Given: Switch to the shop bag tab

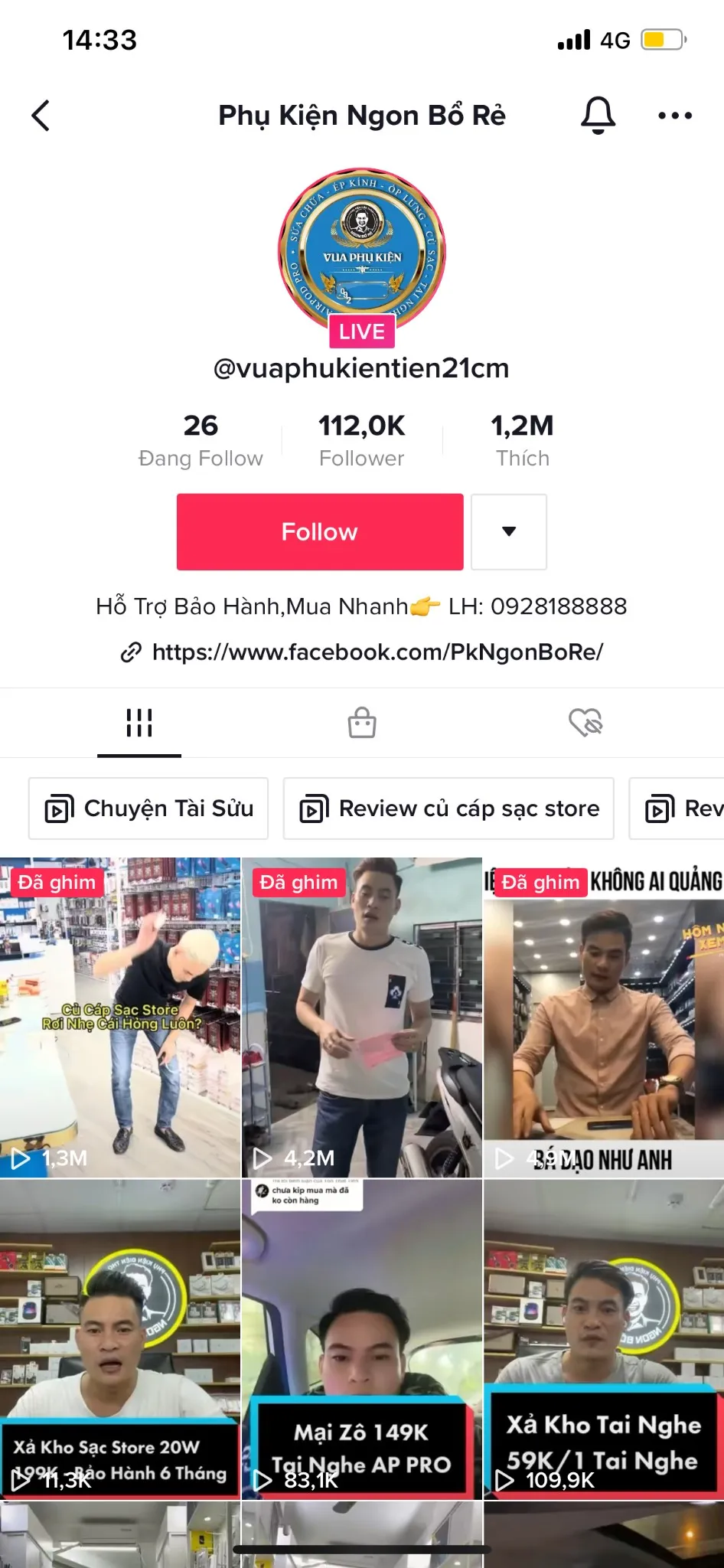Looking at the screenshot, I should tap(362, 722).
